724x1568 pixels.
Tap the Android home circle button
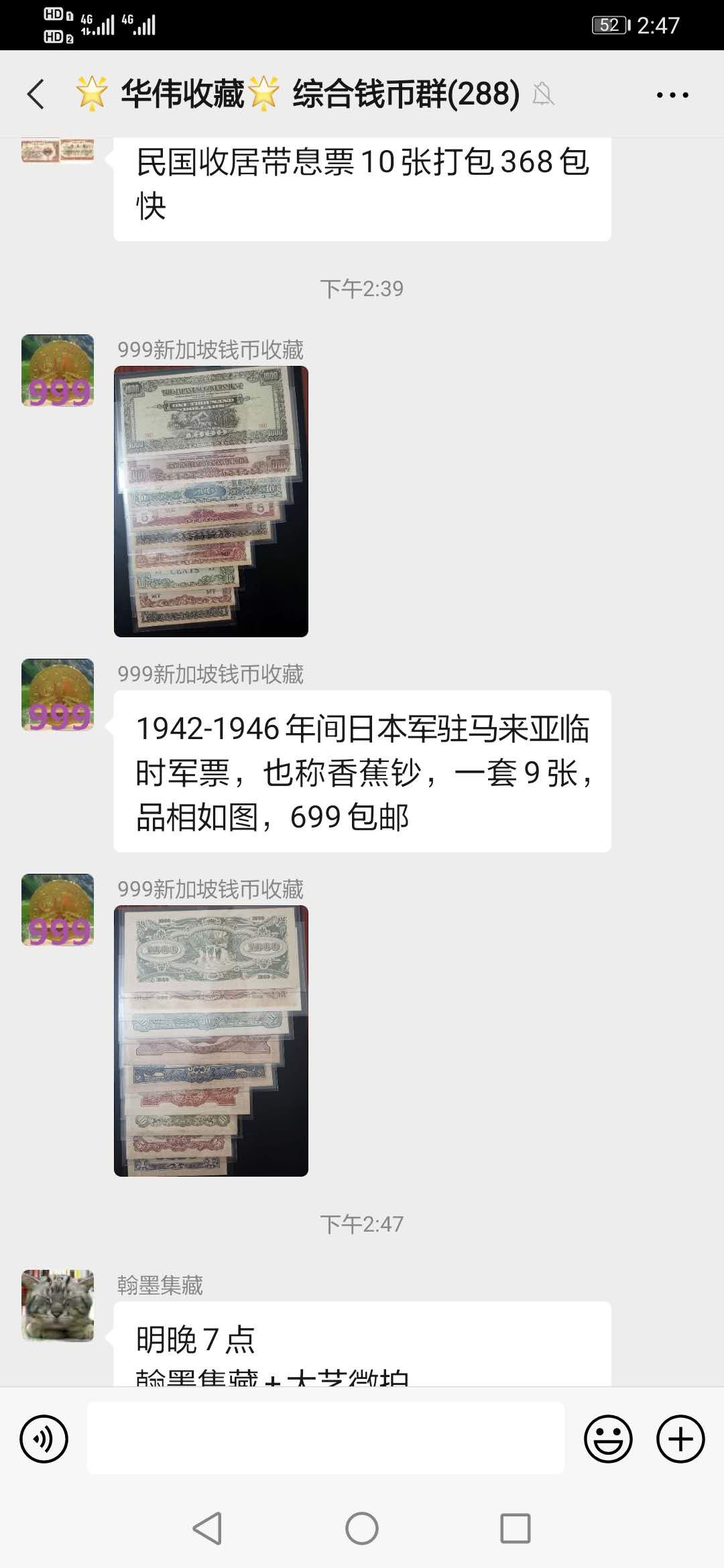pyautogui.click(x=362, y=1528)
